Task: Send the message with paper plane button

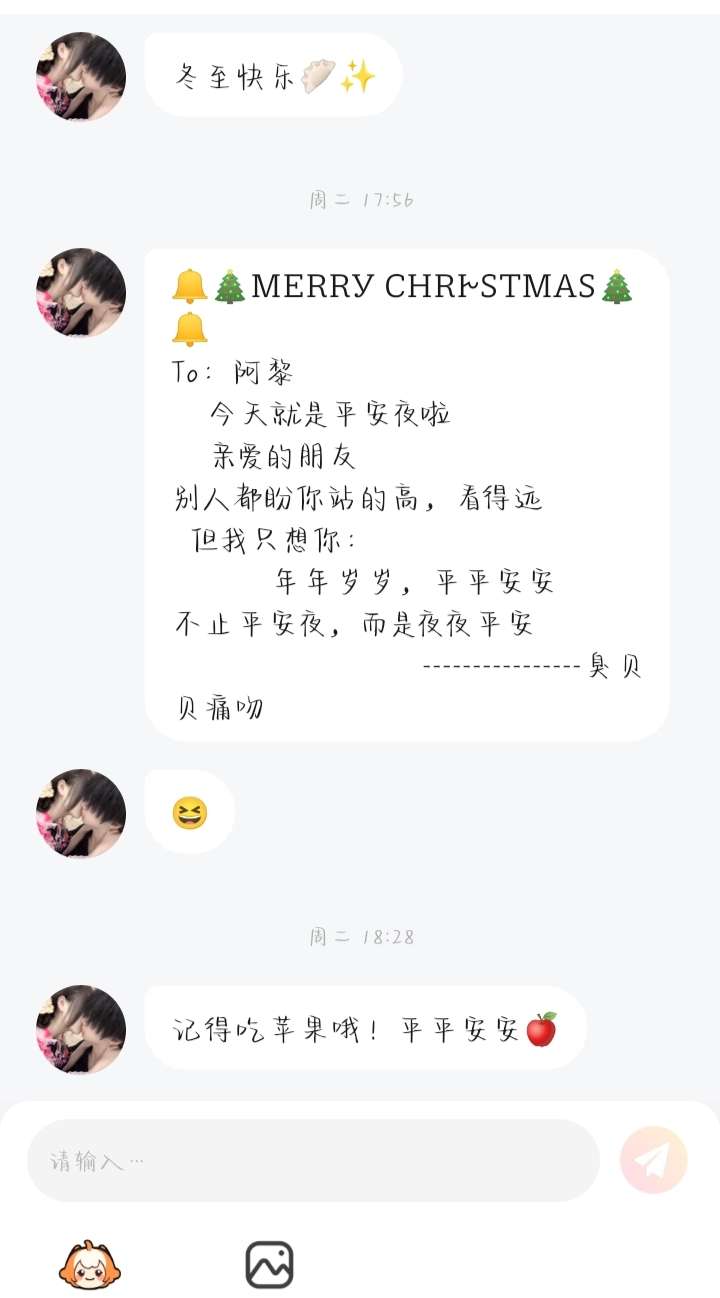Action: [x=654, y=1160]
